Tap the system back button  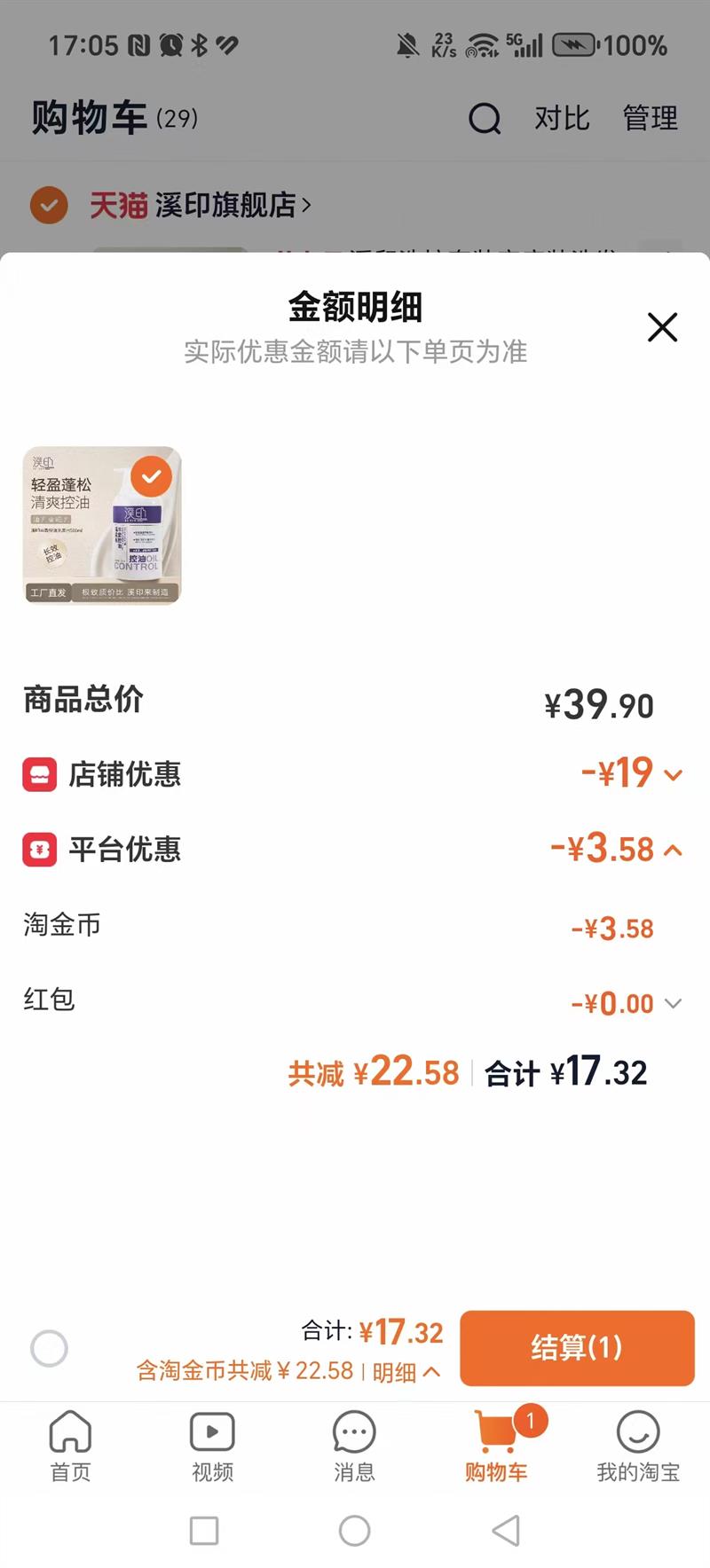coord(506,1530)
